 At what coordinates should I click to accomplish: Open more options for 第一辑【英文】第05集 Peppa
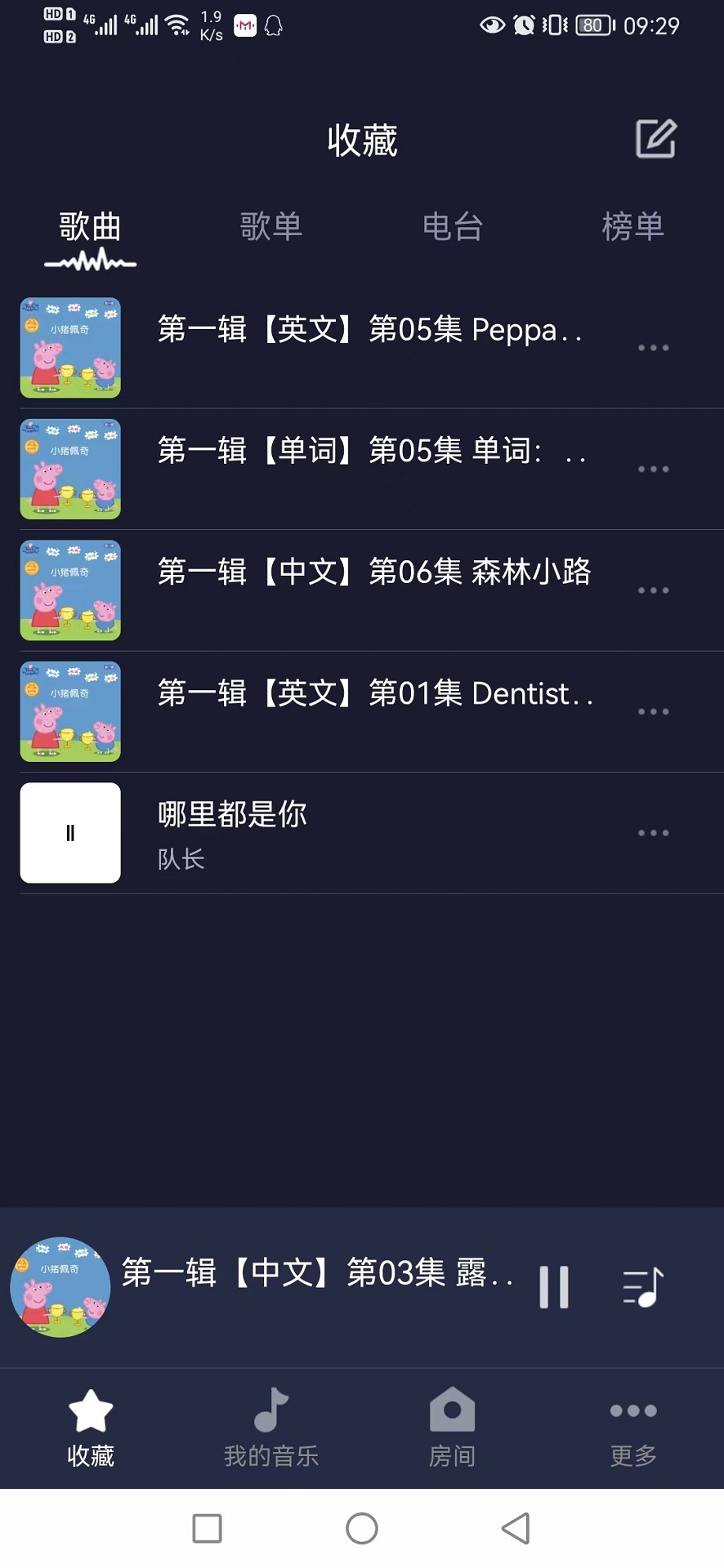pos(653,348)
